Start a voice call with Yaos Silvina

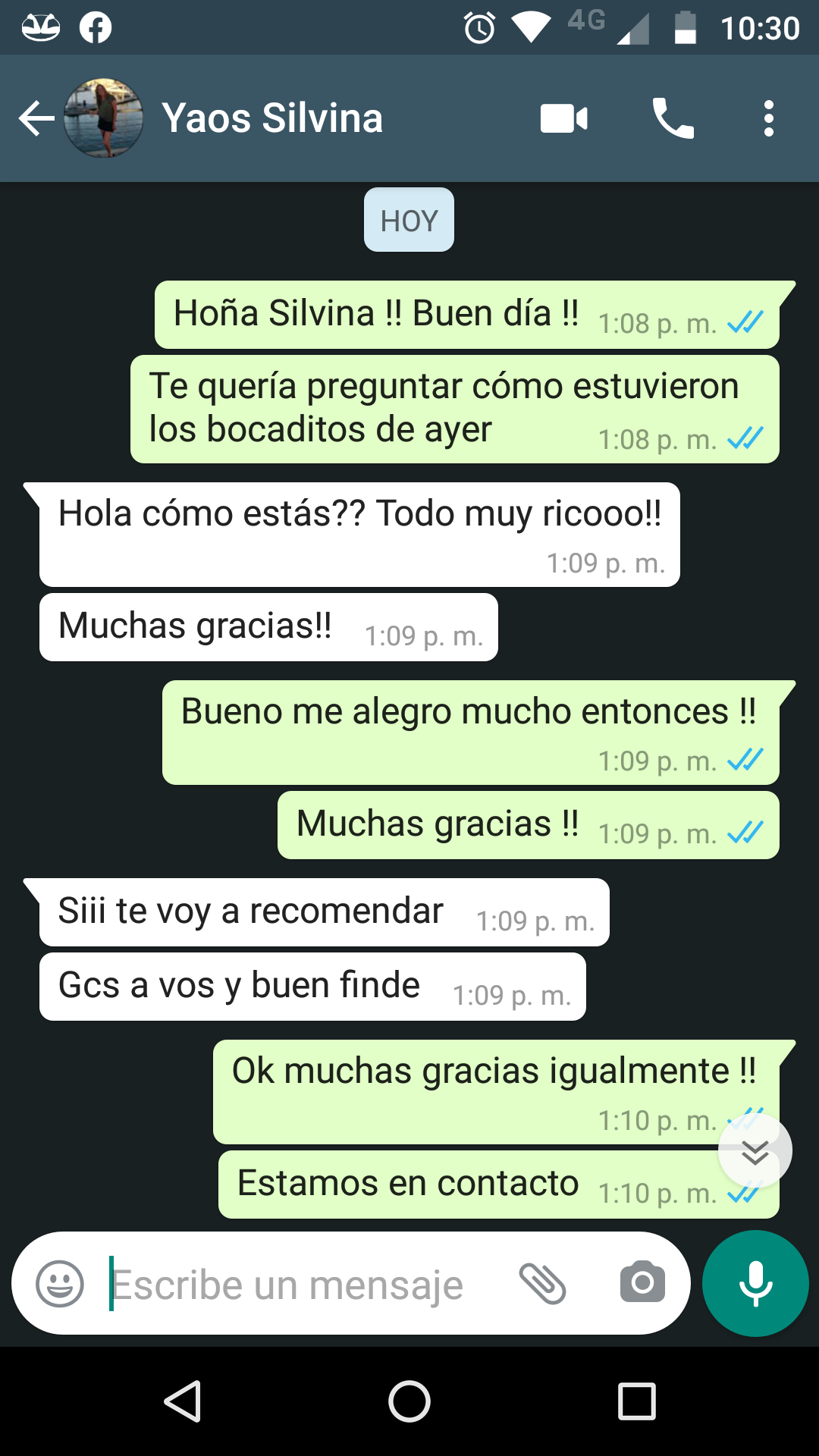point(673,119)
